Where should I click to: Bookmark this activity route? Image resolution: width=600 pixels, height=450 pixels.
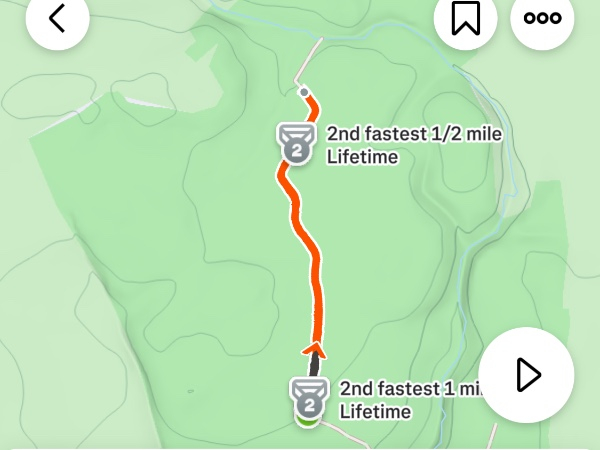(x=466, y=19)
